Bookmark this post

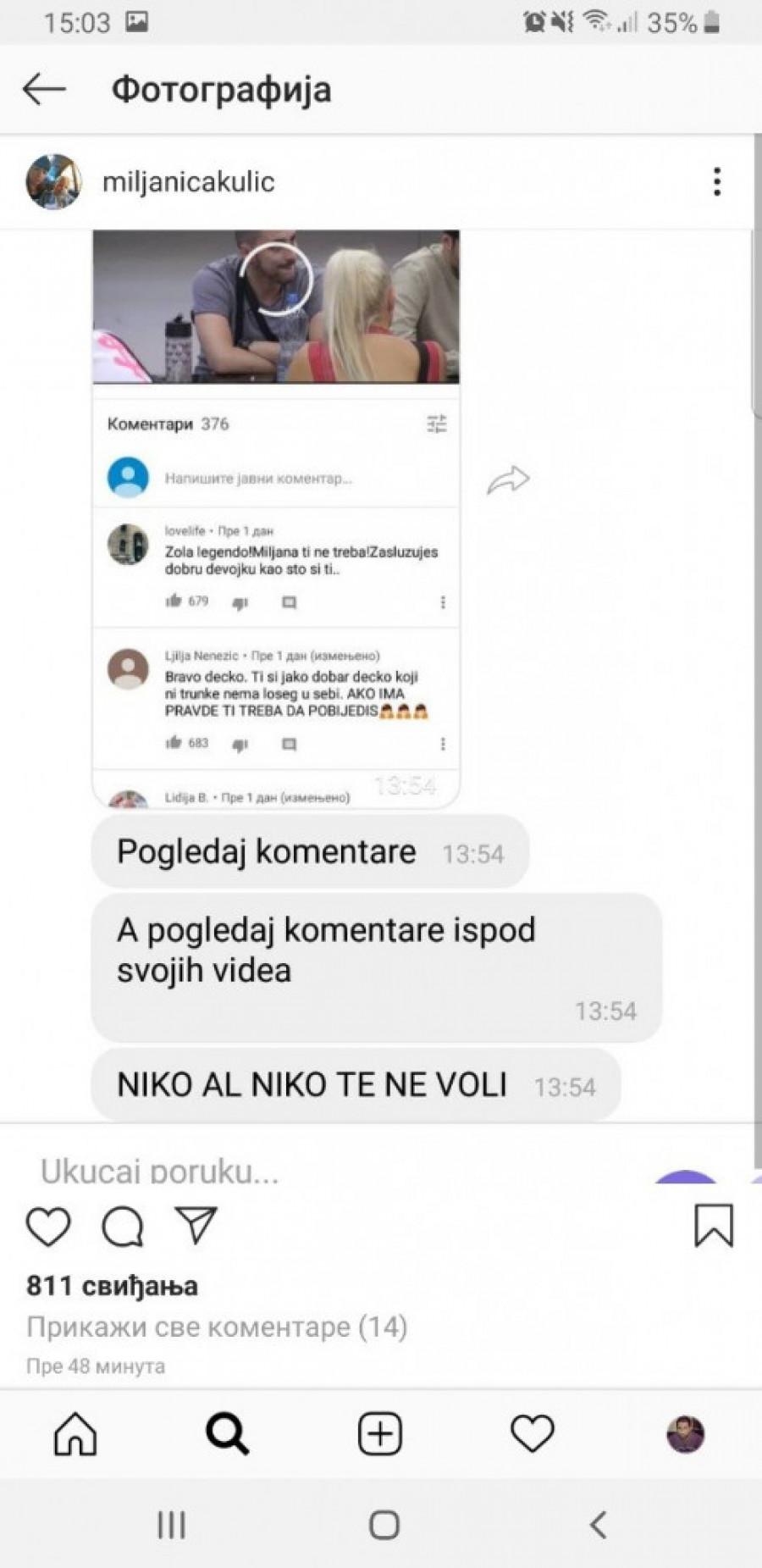coord(713,1226)
